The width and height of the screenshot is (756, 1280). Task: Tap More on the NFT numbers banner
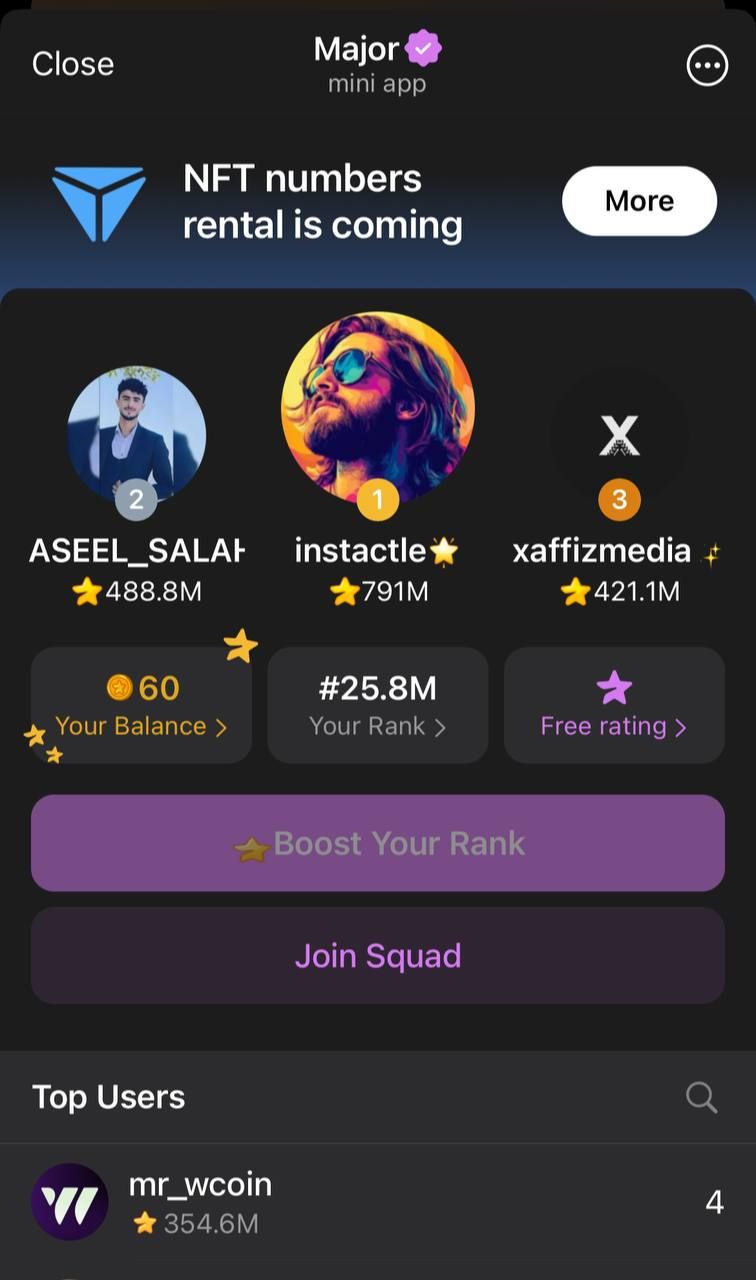coord(639,201)
